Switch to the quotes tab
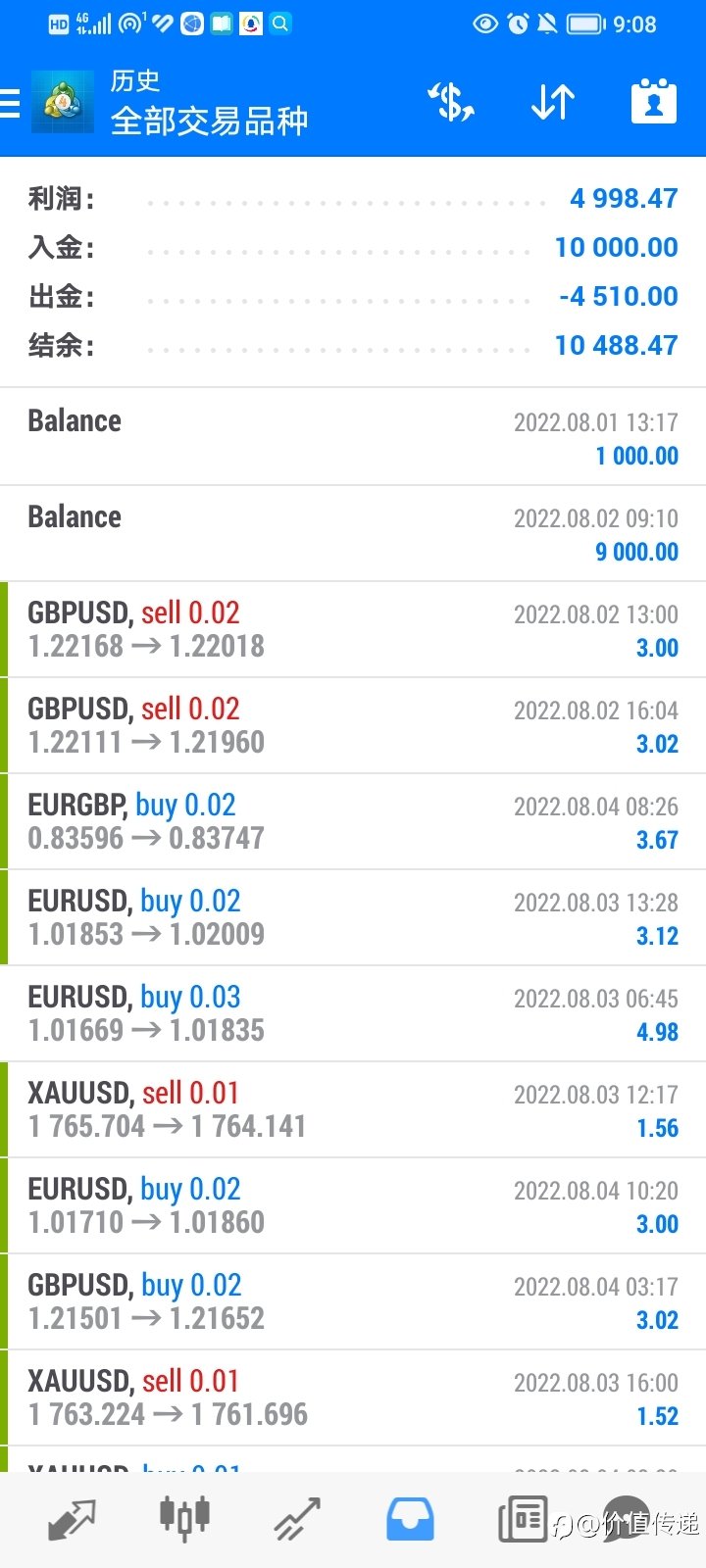Viewport: 706px width, 1568px height. (x=72, y=1519)
